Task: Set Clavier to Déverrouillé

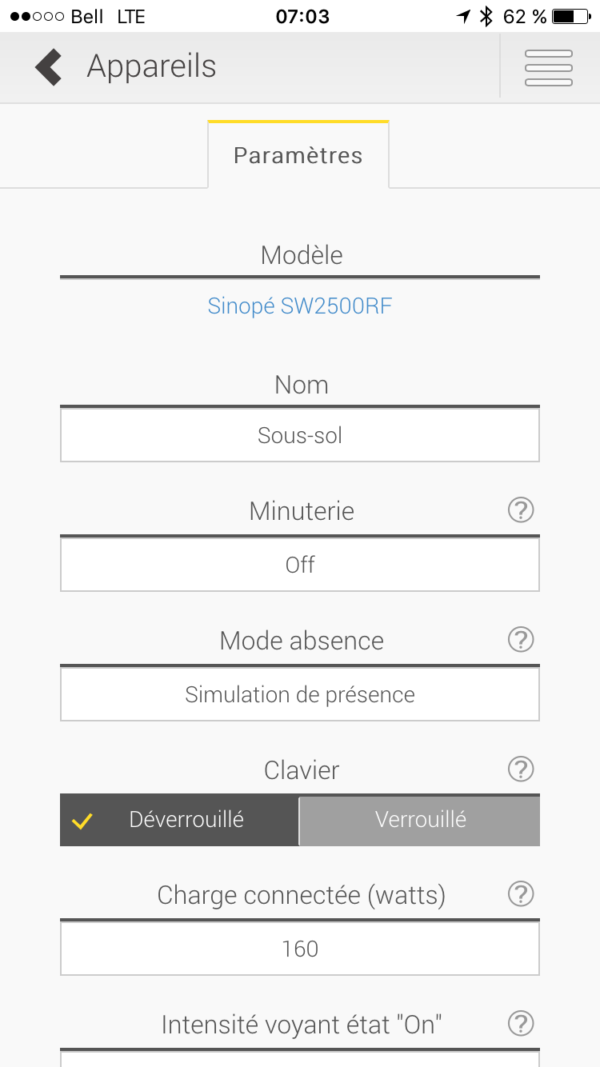Action: click(x=180, y=820)
